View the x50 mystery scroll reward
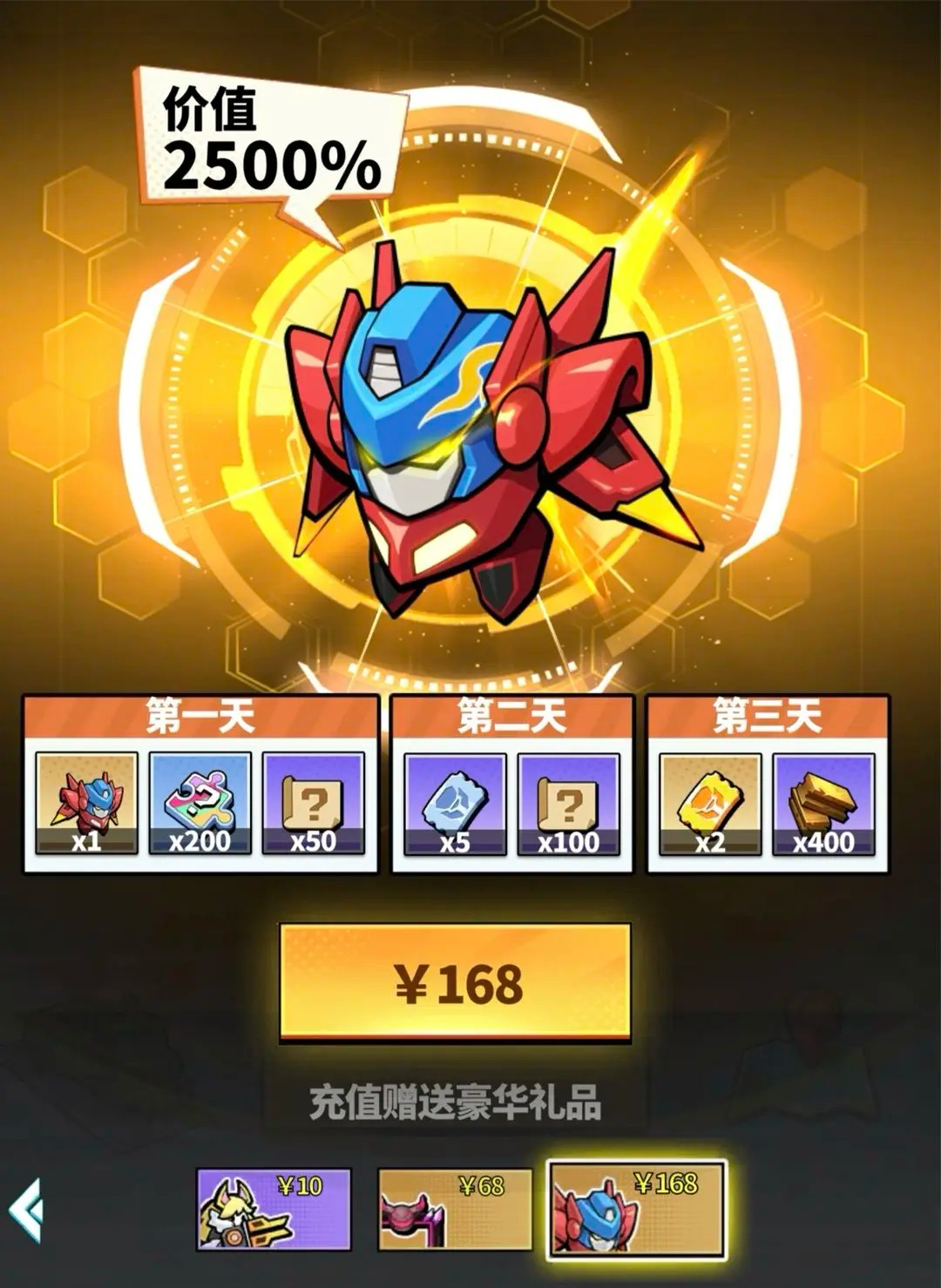This screenshot has height=1288, width=941. tap(313, 803)
